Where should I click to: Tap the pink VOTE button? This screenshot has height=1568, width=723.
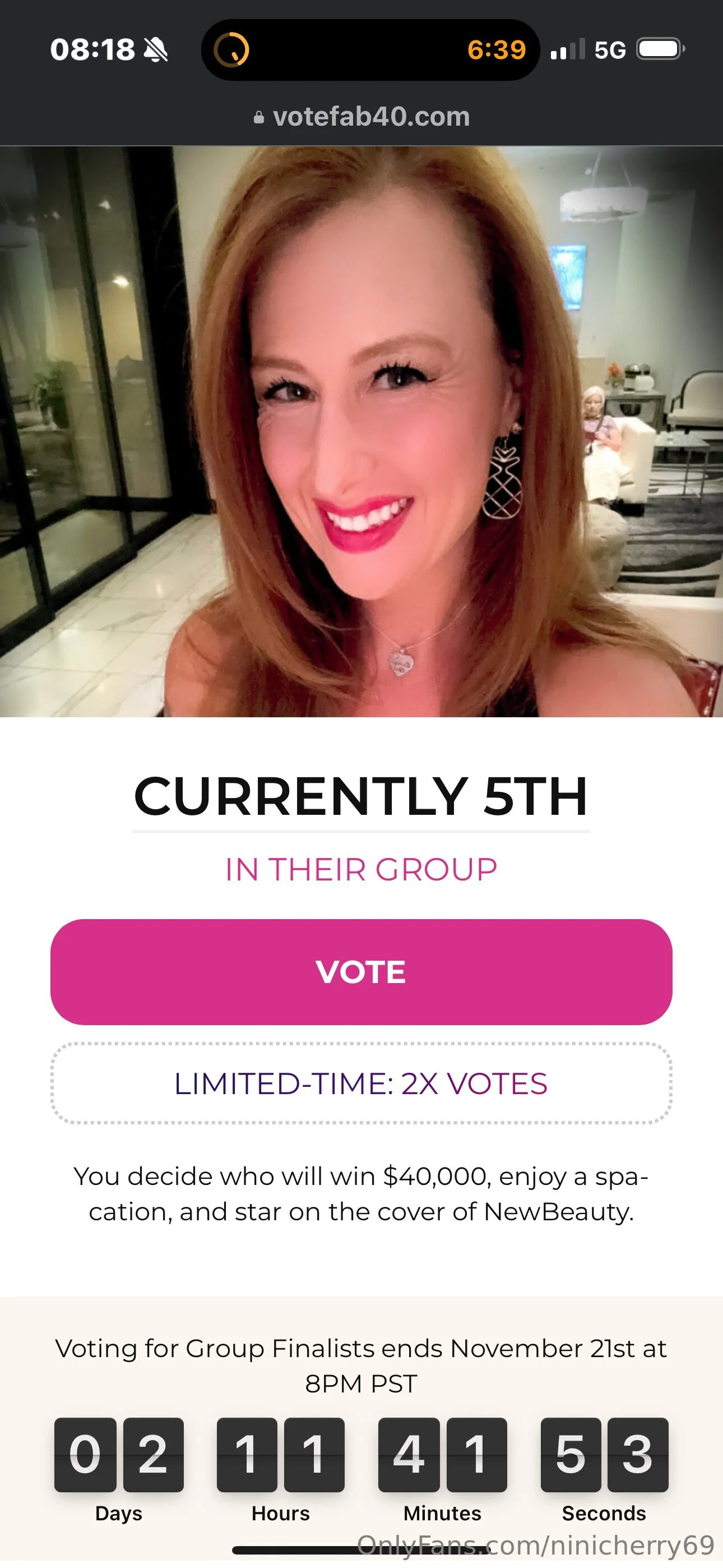361,971
